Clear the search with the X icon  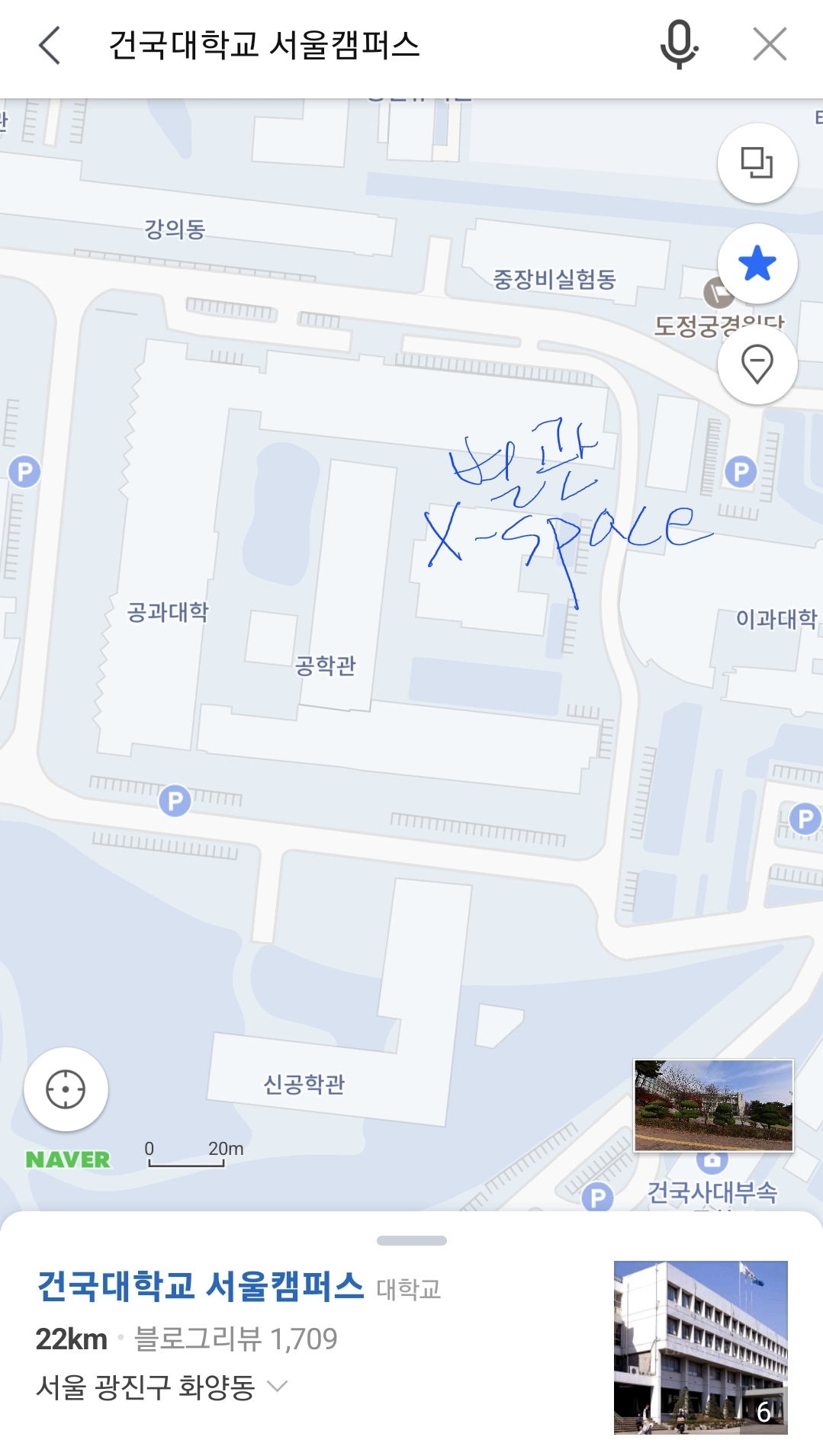tap(770, 44)
